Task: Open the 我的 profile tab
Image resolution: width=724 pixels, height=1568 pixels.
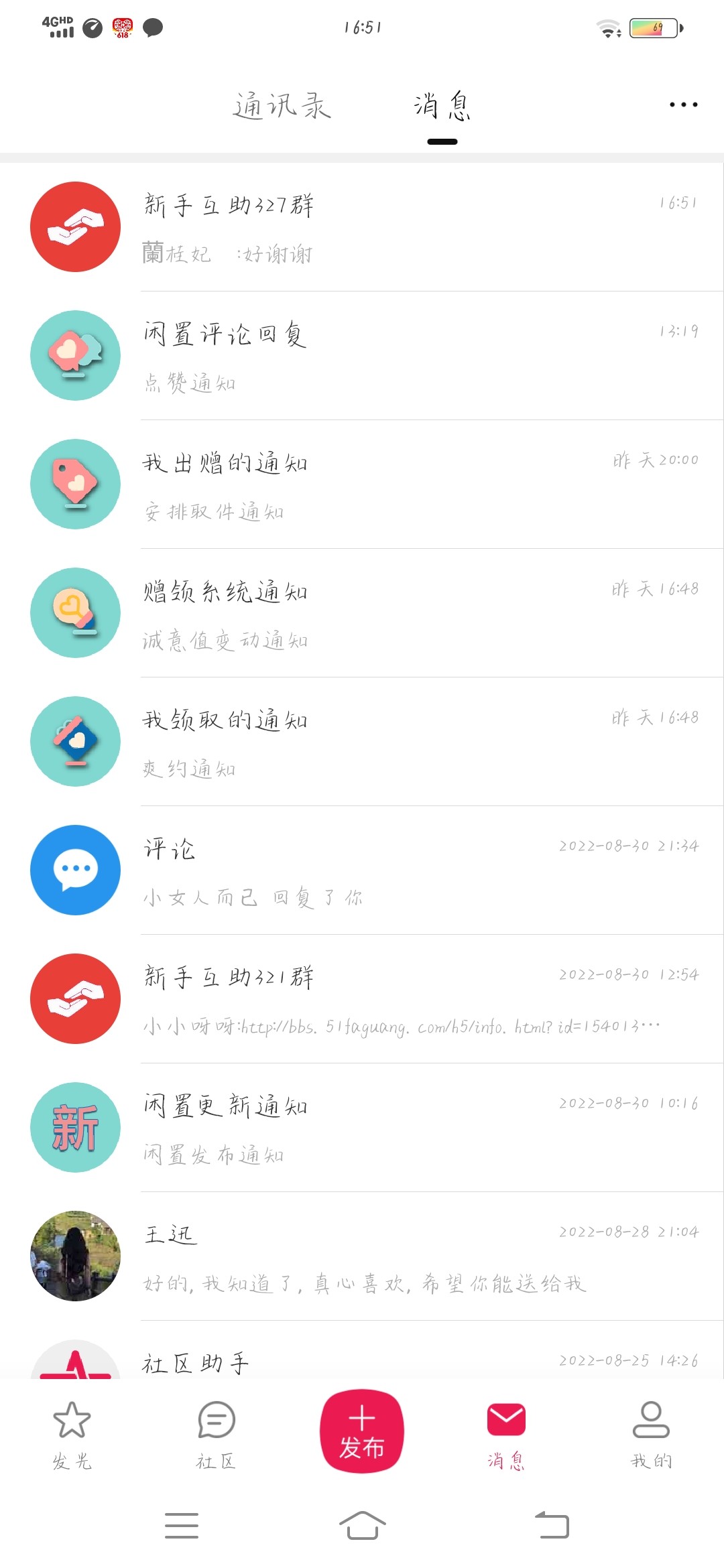Action: tap(651, 1433)
